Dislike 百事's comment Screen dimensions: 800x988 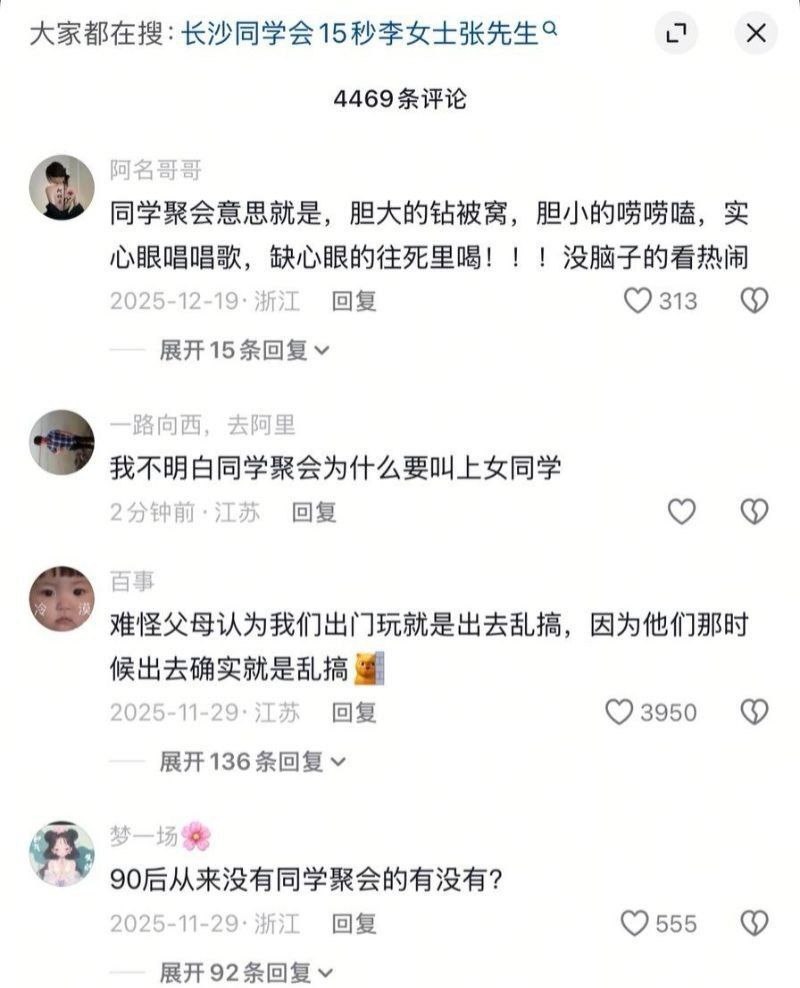(x=754, y=712)
